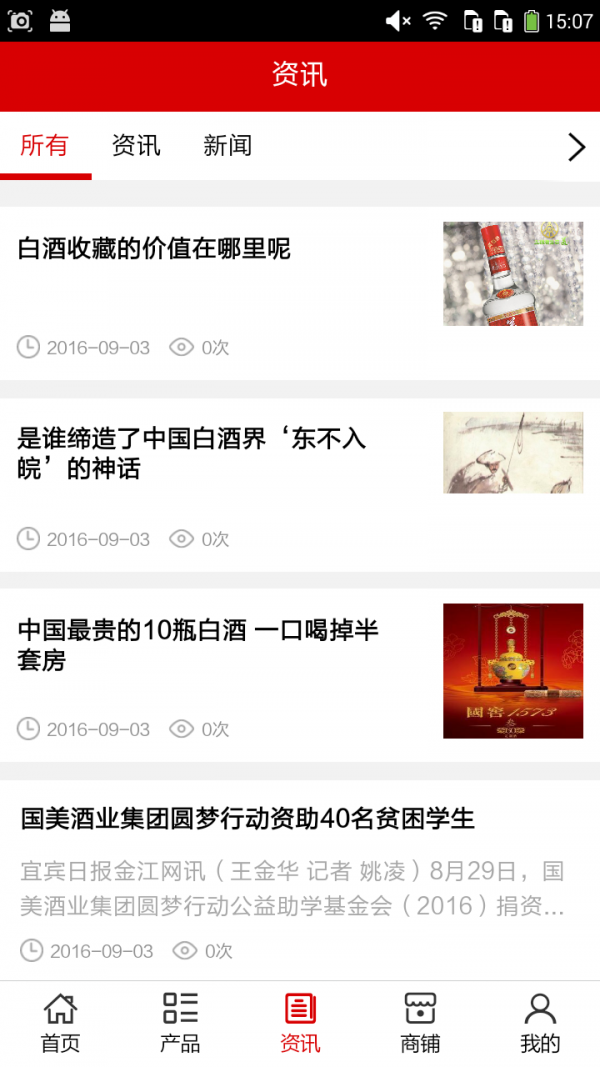Image resolution: width=600 pixels, height=1067 pixels.
Task: Go to the 首页 home tab
Action: pos(60,1023)
